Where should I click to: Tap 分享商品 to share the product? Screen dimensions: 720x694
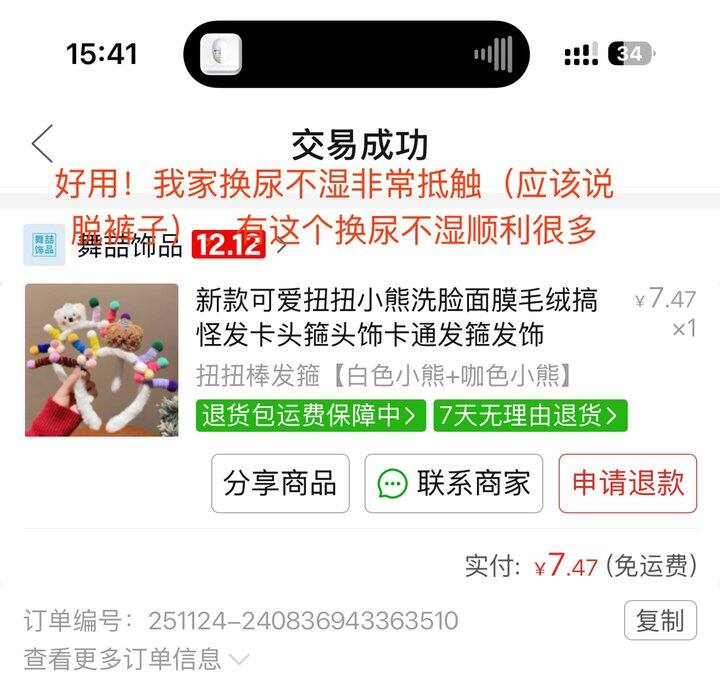coord(280,483)
